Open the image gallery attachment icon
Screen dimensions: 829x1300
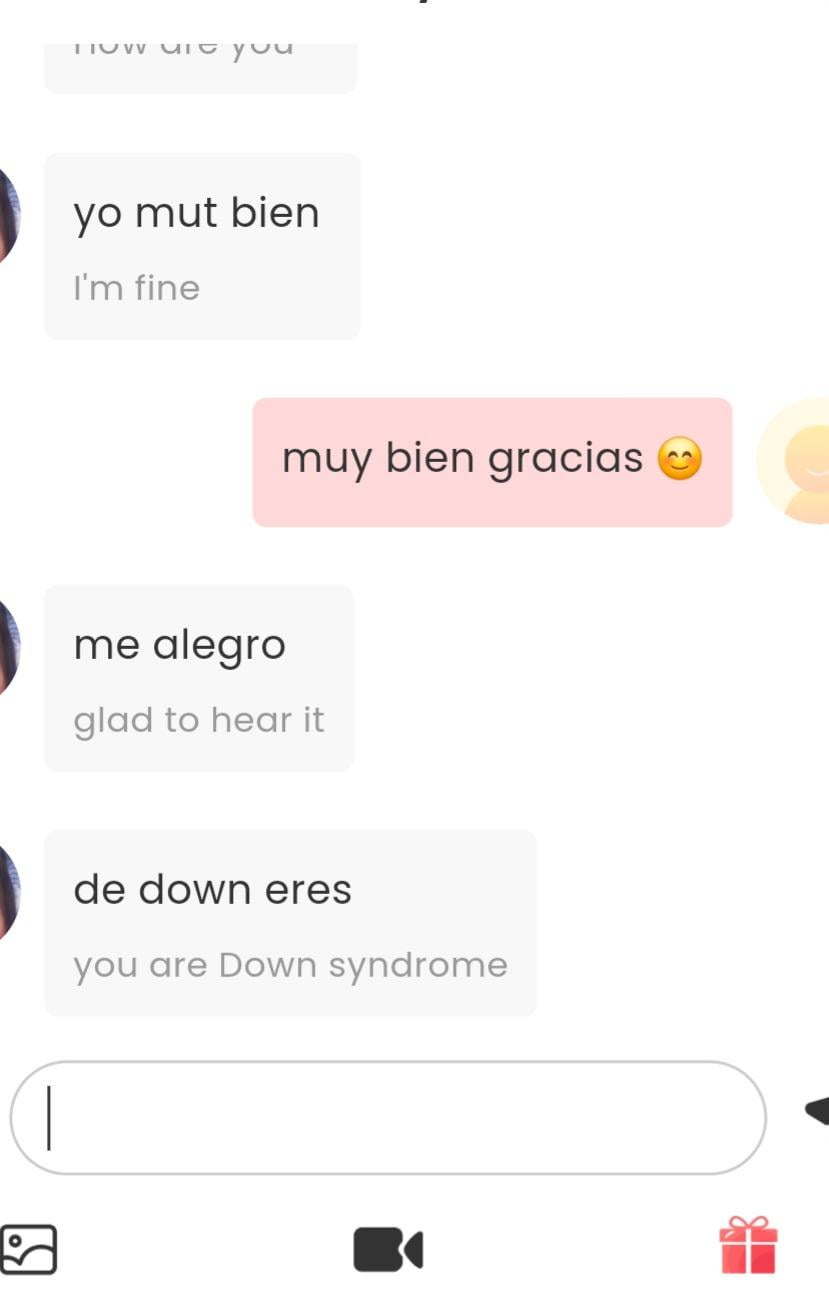28,1250
